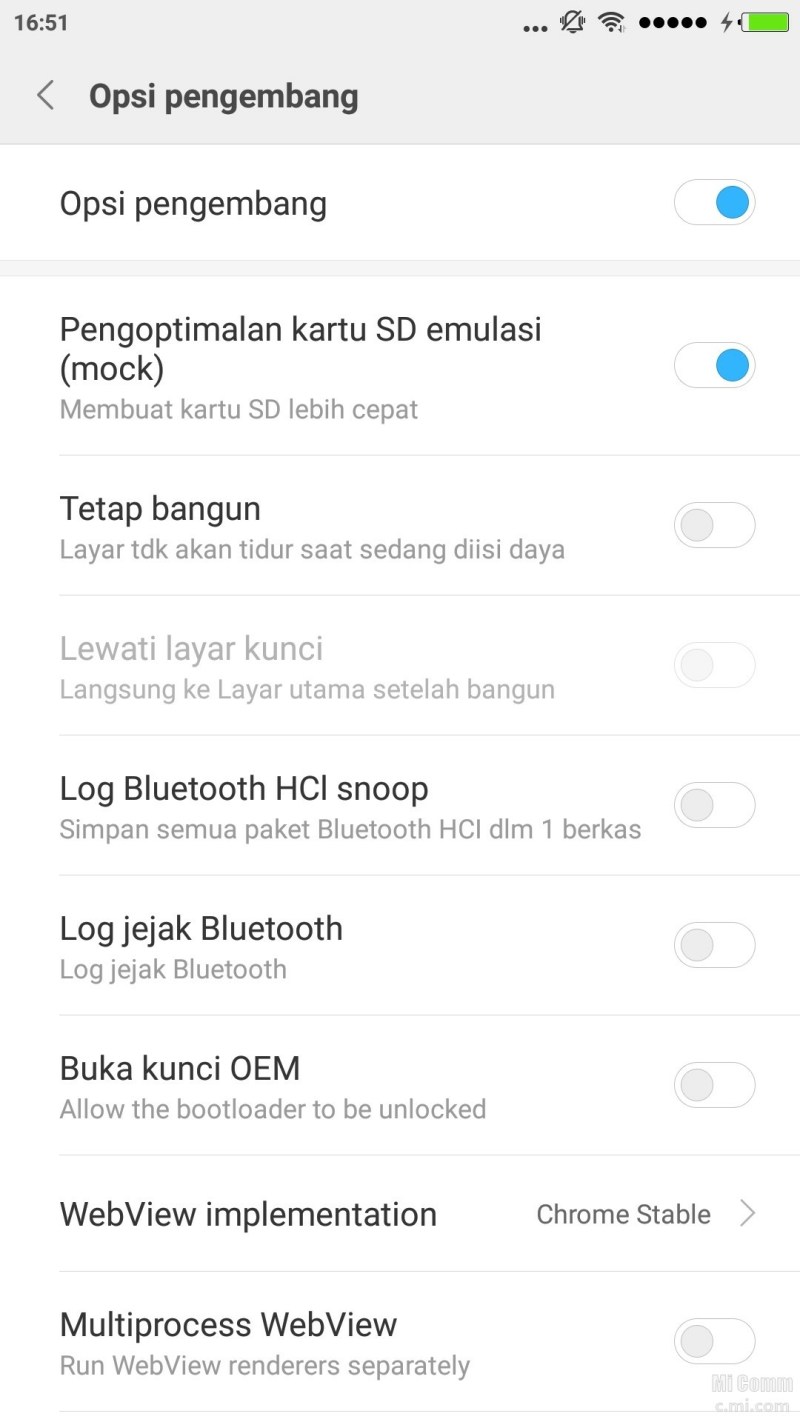Open WebView implementation setting
This screenshot has height=1422, width=800.
pyautogui.click(x=400, y=1214)
